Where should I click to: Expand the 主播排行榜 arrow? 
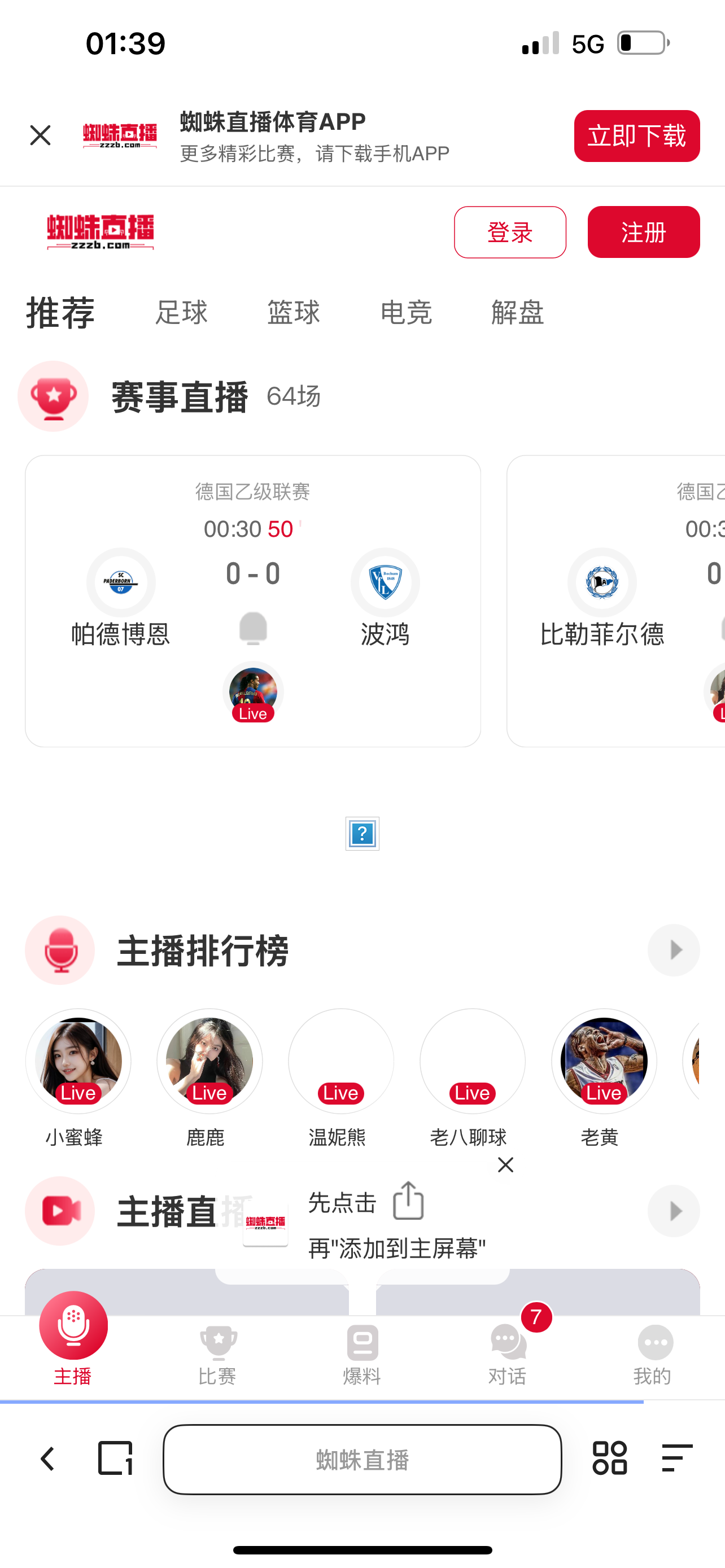coord(673,949)
